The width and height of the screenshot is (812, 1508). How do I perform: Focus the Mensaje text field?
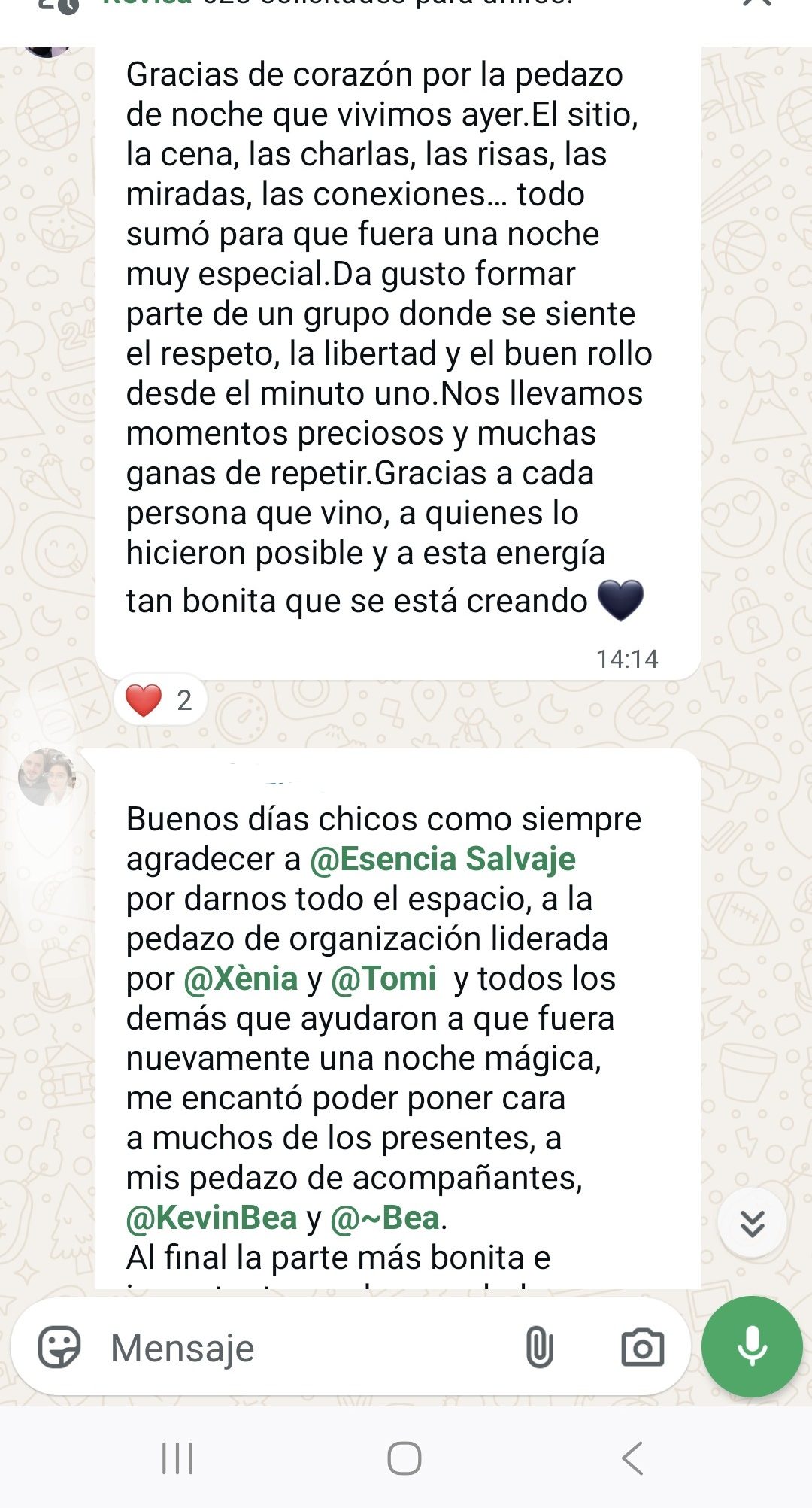[301, 1347]
